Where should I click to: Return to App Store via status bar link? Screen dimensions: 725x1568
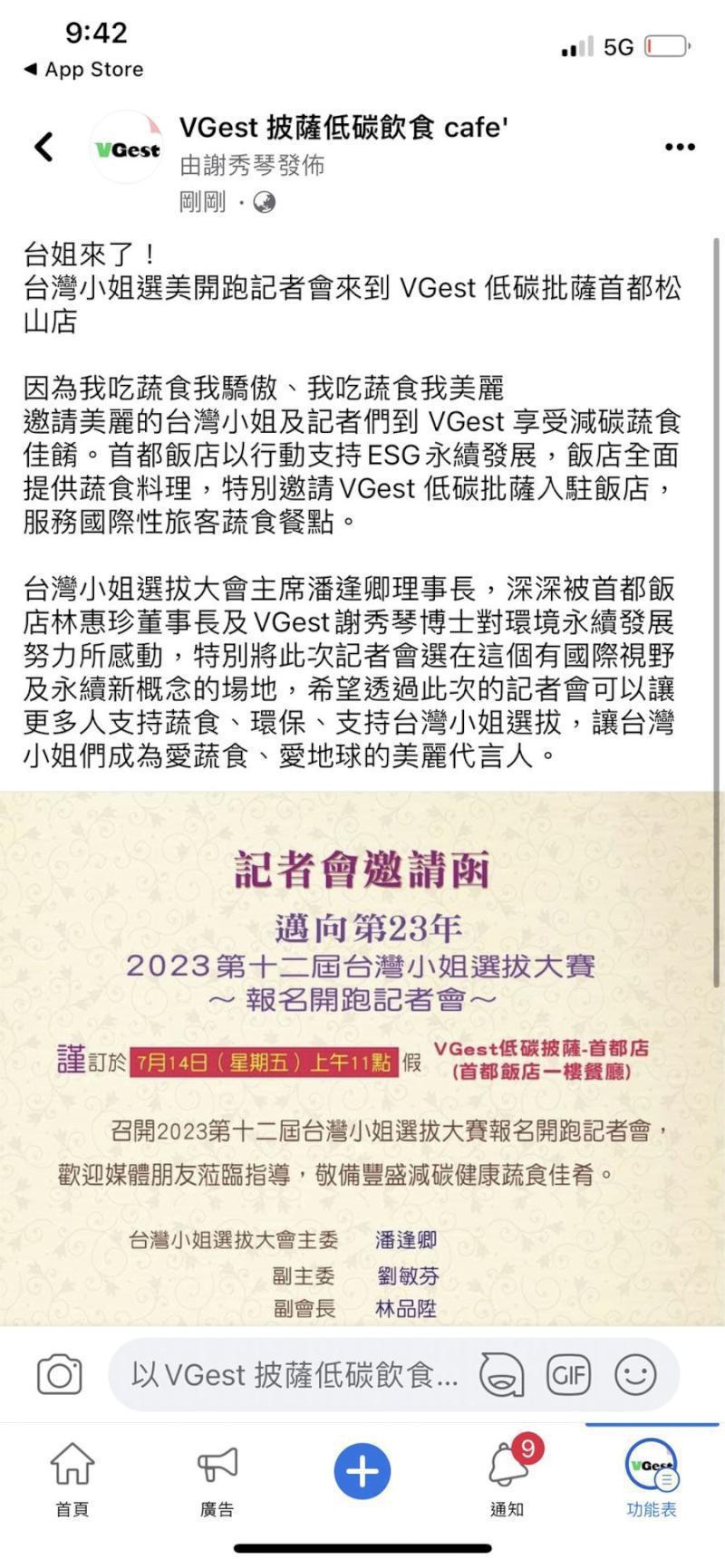pyautogui.click(x=83, y=70)
